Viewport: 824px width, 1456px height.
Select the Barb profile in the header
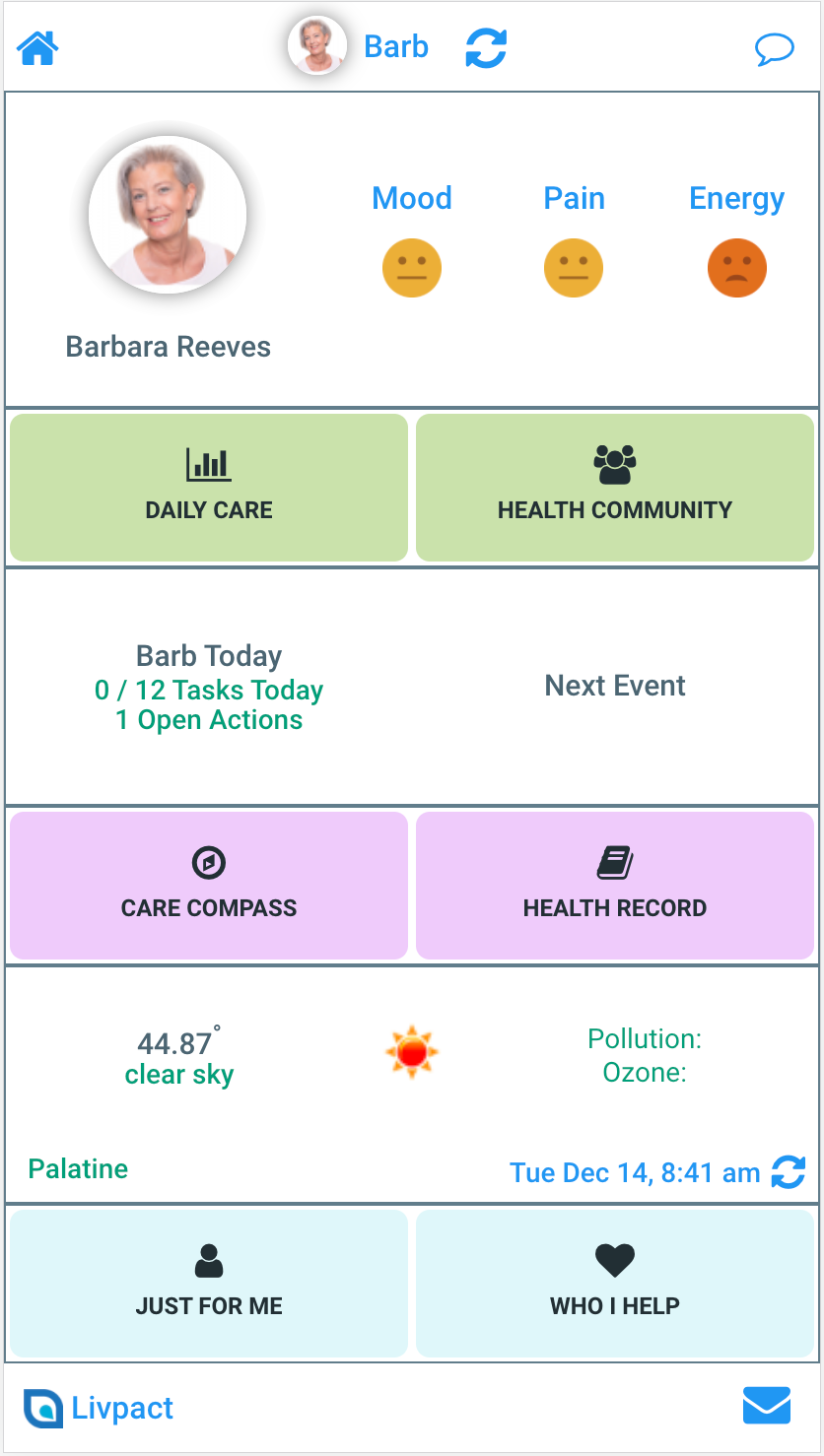point(359,46)
